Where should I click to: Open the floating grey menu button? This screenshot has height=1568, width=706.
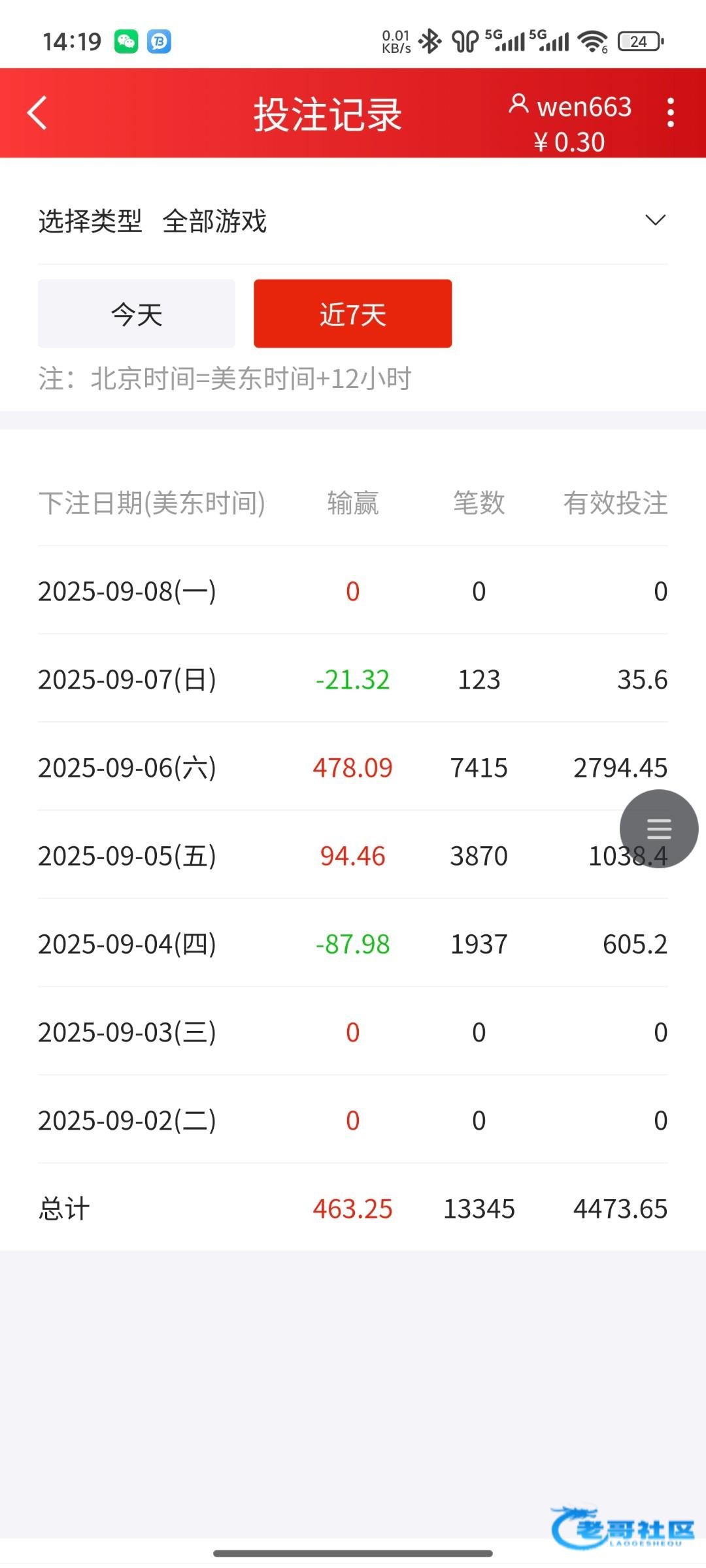coord(658,828)
